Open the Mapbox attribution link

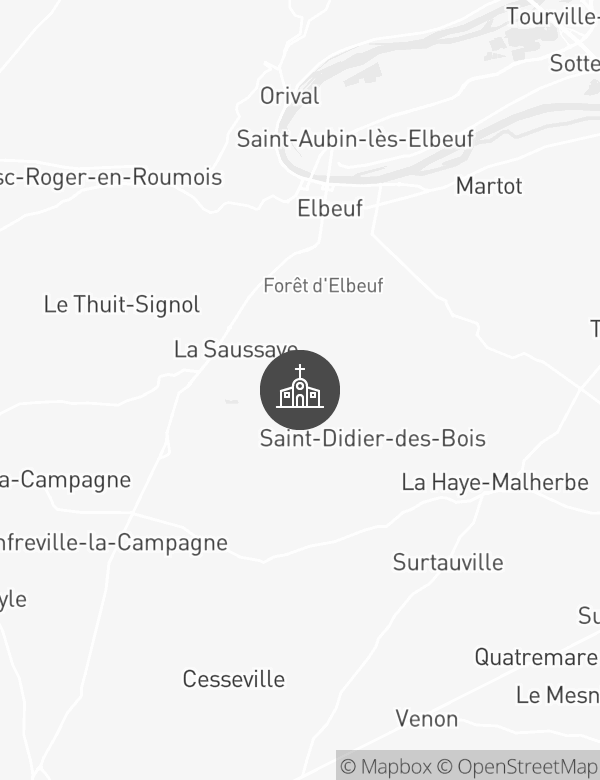[386, 767]
